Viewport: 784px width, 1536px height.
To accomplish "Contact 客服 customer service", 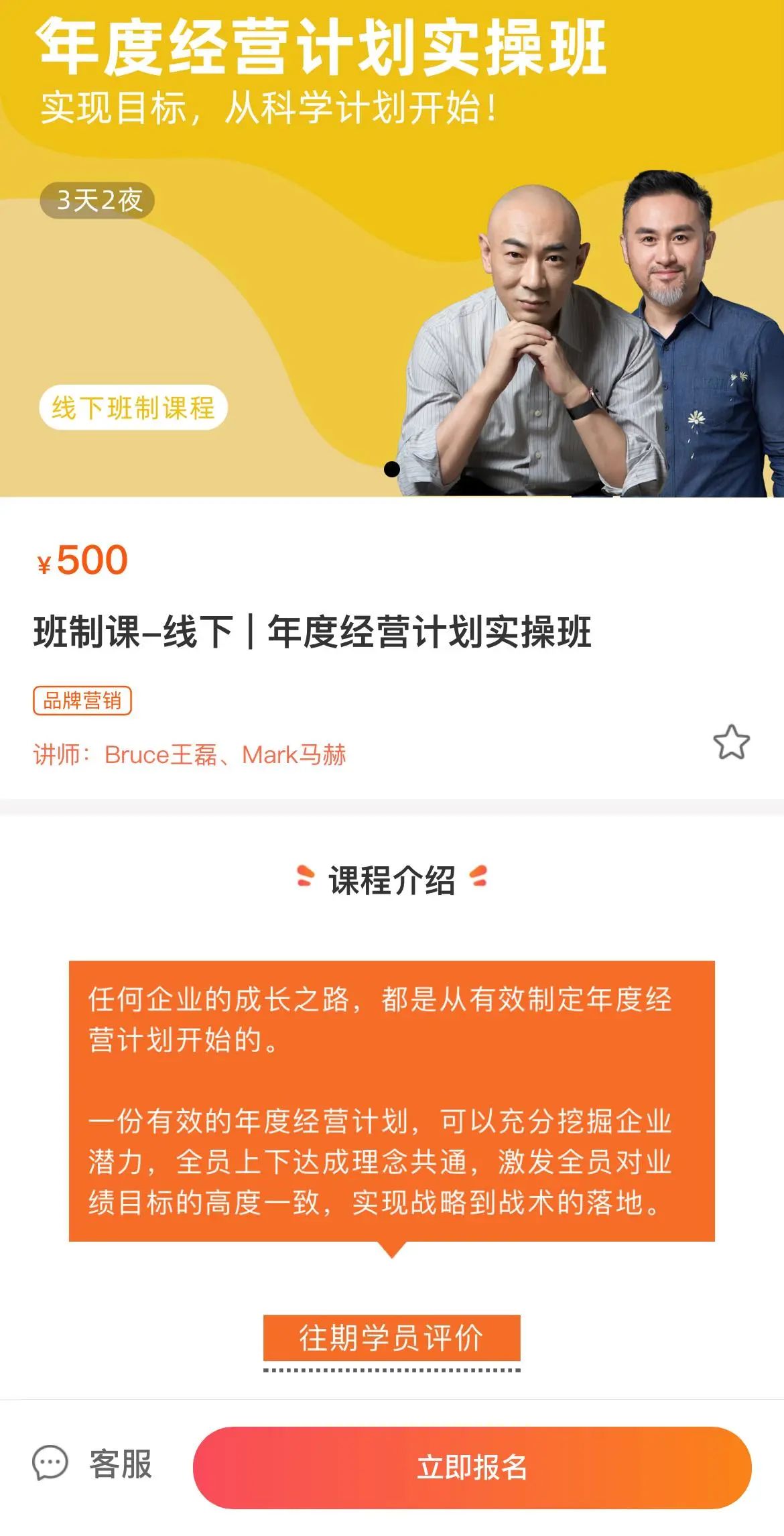I will 92,1464.
